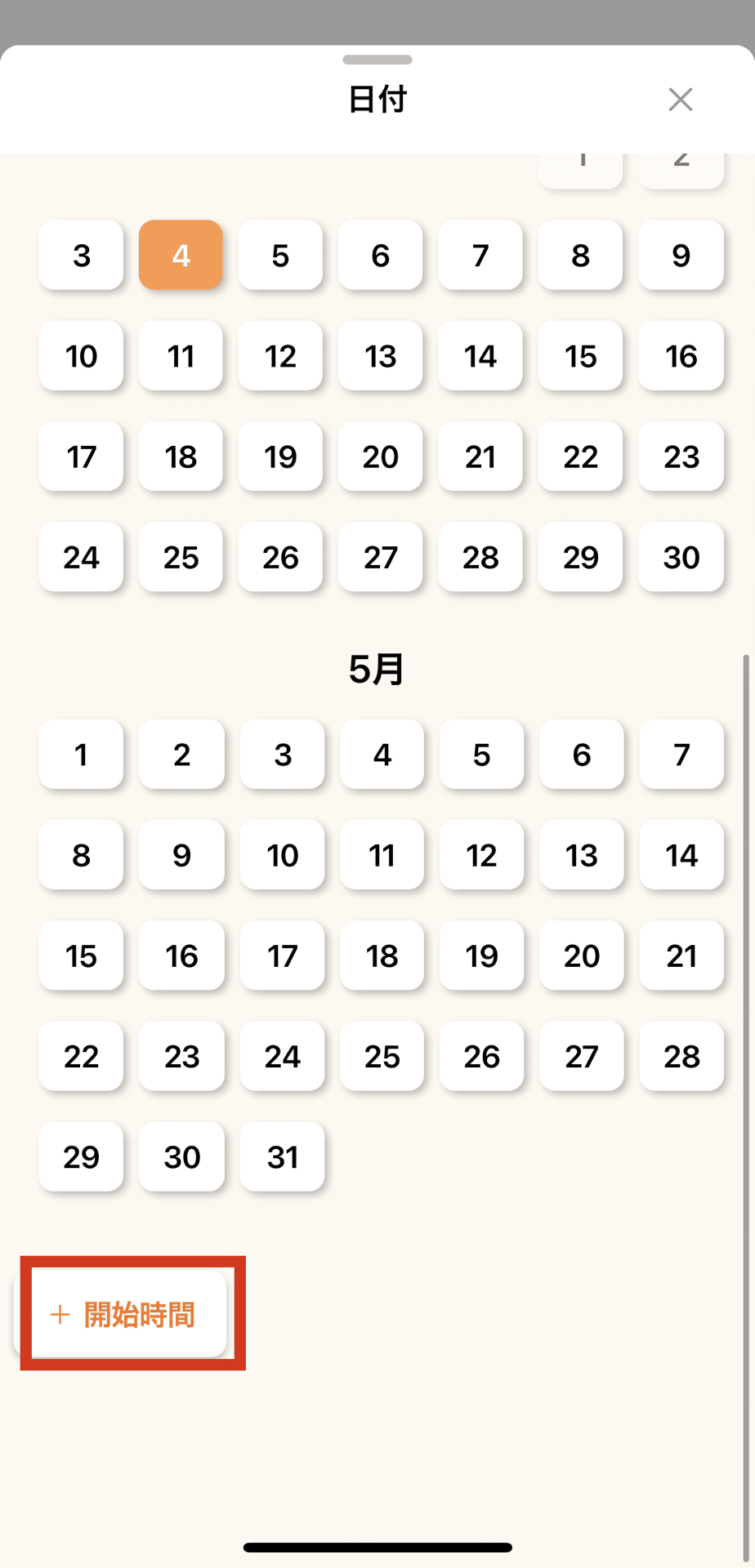Screen dimensions: 755x1568
Task: Tap 20 in the 5月 calendar
Action: point(581,955)
